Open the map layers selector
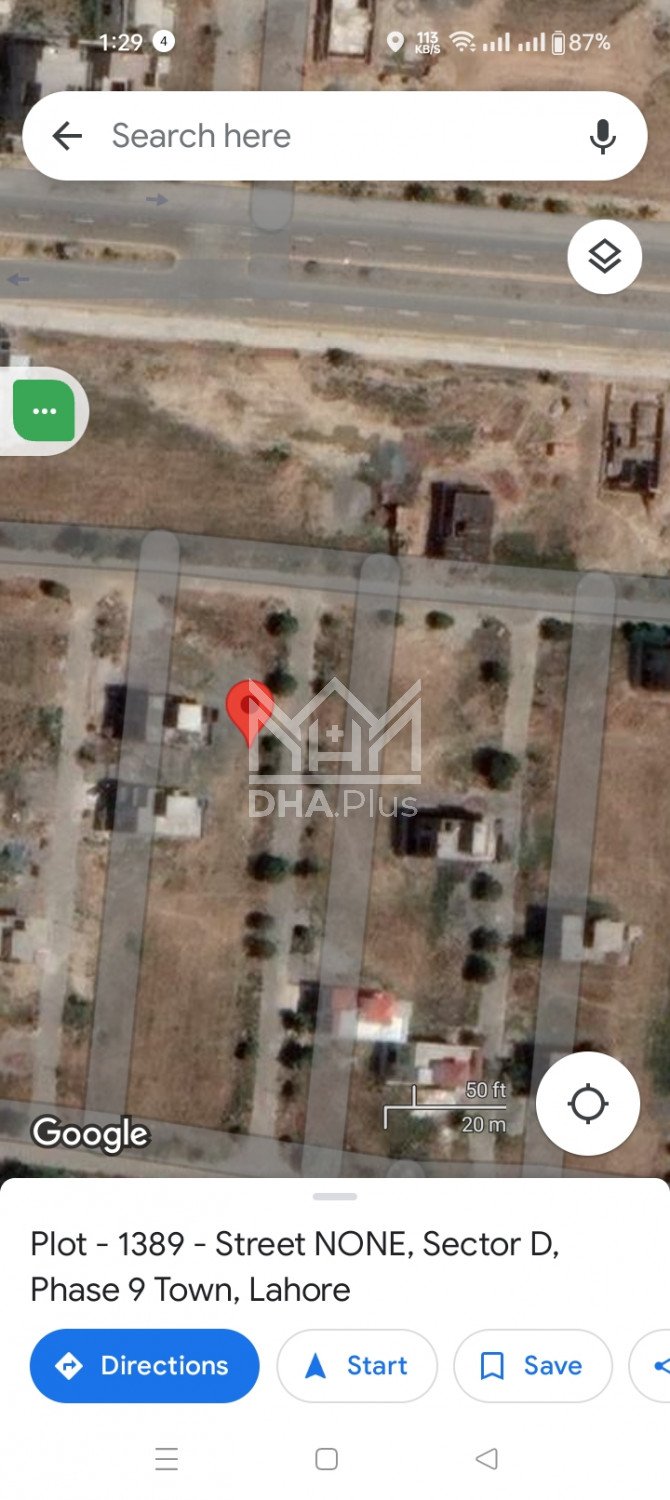This screenshot has height=1500, width=670. [604, 257]
